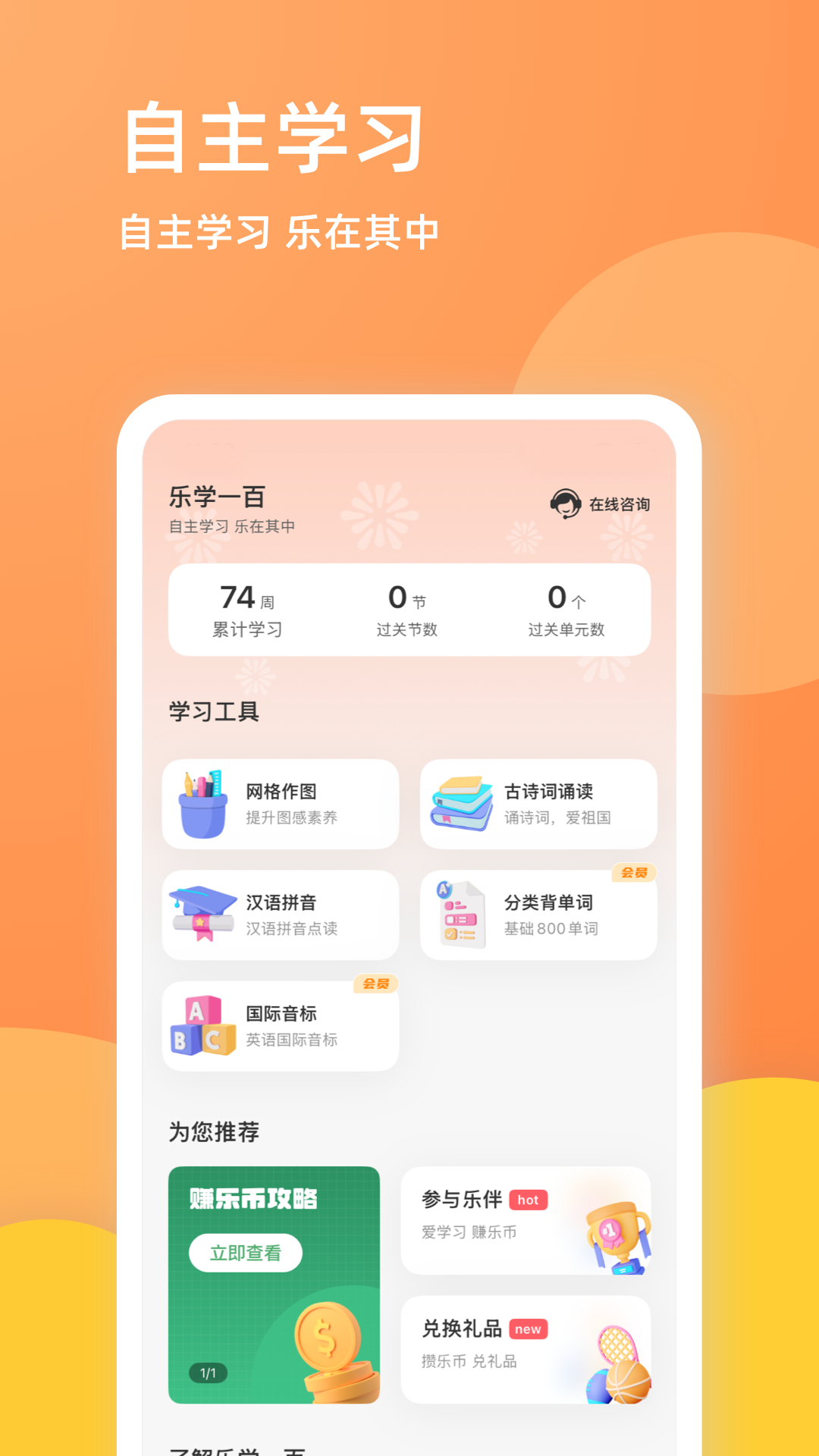The height and width of the screenshot is (1456, 819).
Task: Select the pen holder icon for 网格作图
Action: click(x=202, y=803)
